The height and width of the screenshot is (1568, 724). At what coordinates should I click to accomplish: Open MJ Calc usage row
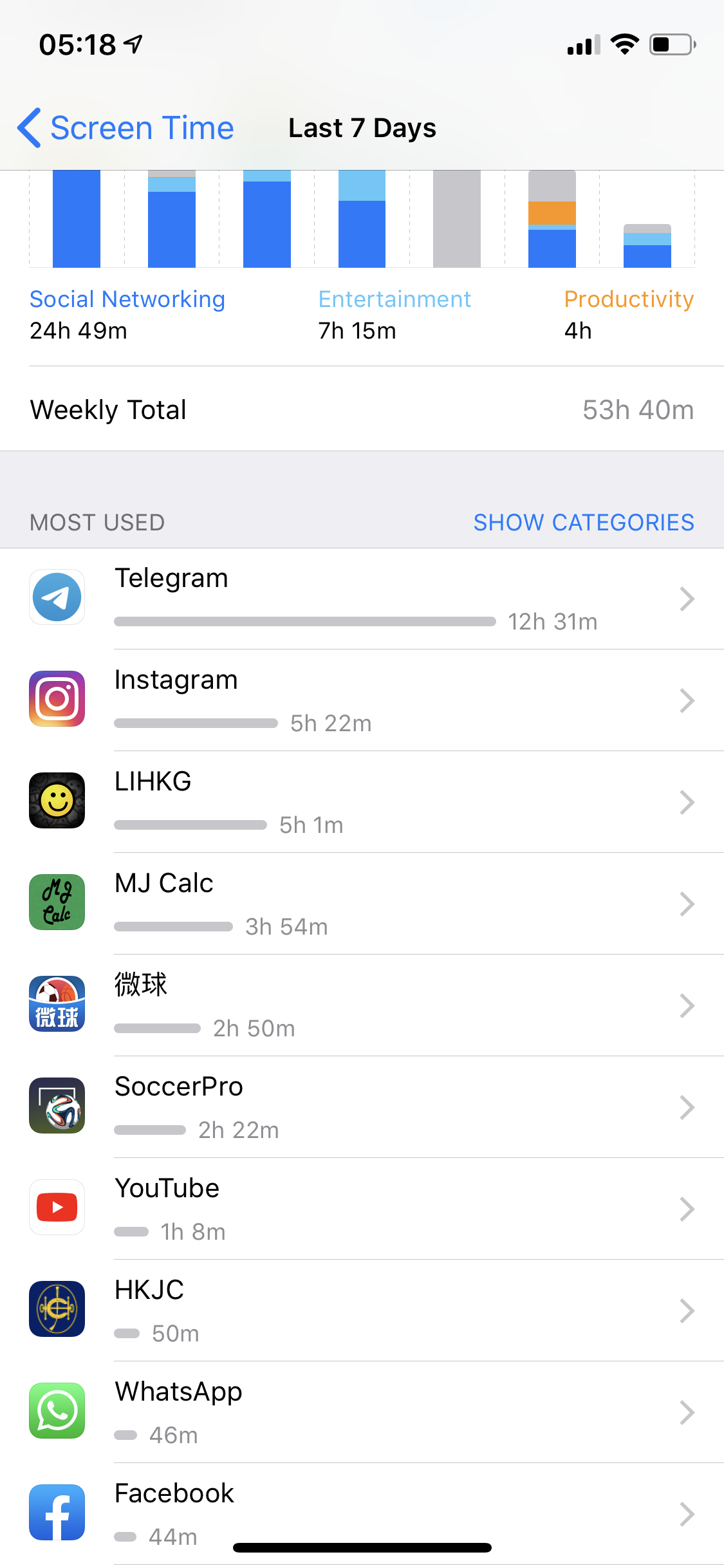tap(362, 904)
